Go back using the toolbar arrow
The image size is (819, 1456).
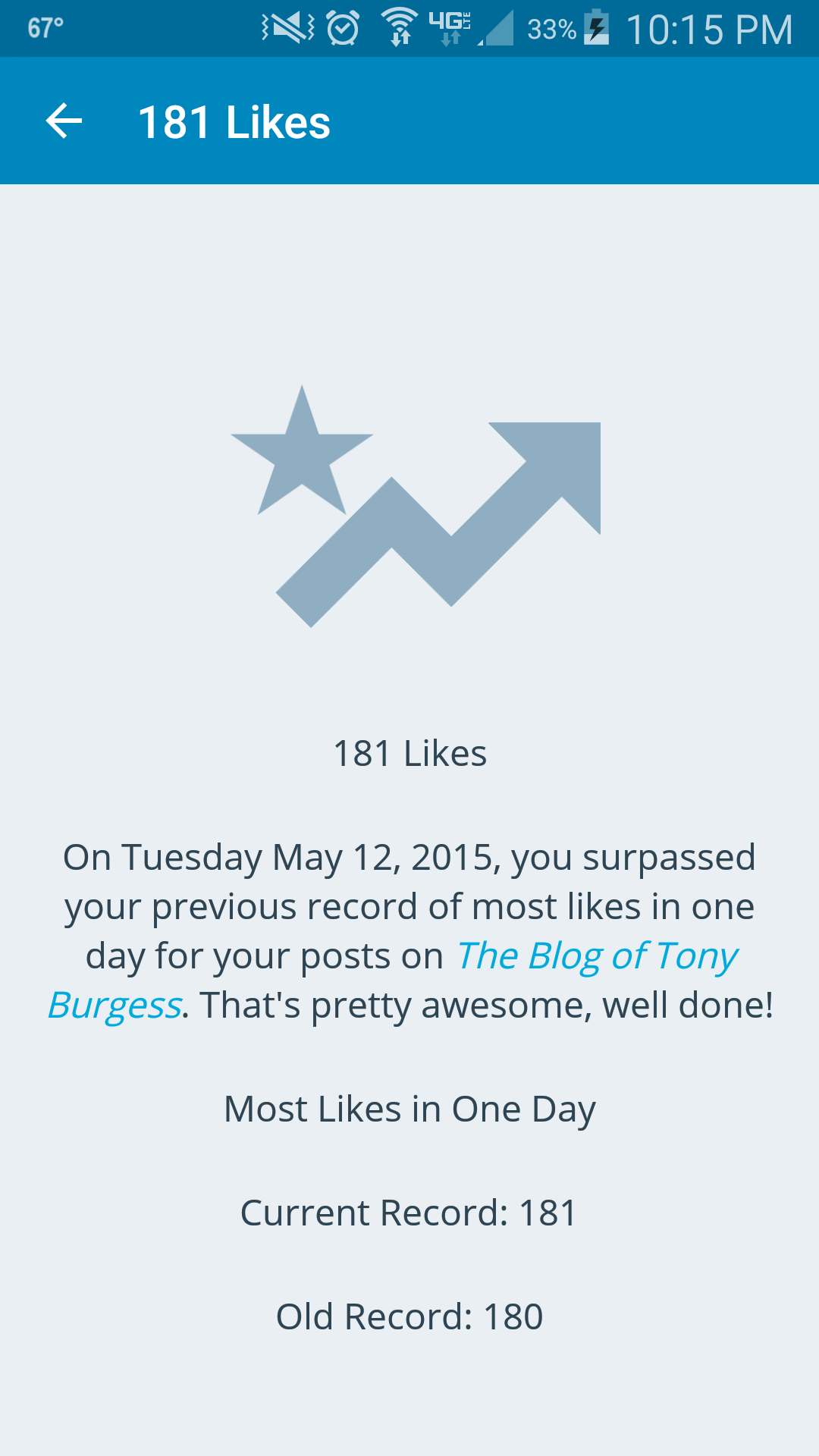point(64,121)
